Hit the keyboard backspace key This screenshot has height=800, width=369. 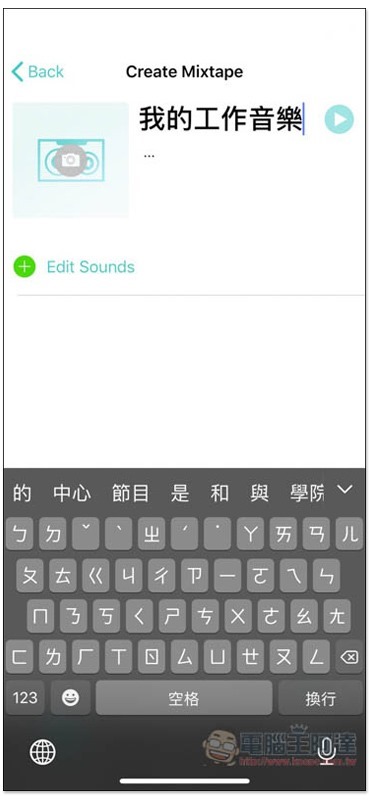pyautogui.click(x=349, y=657)
